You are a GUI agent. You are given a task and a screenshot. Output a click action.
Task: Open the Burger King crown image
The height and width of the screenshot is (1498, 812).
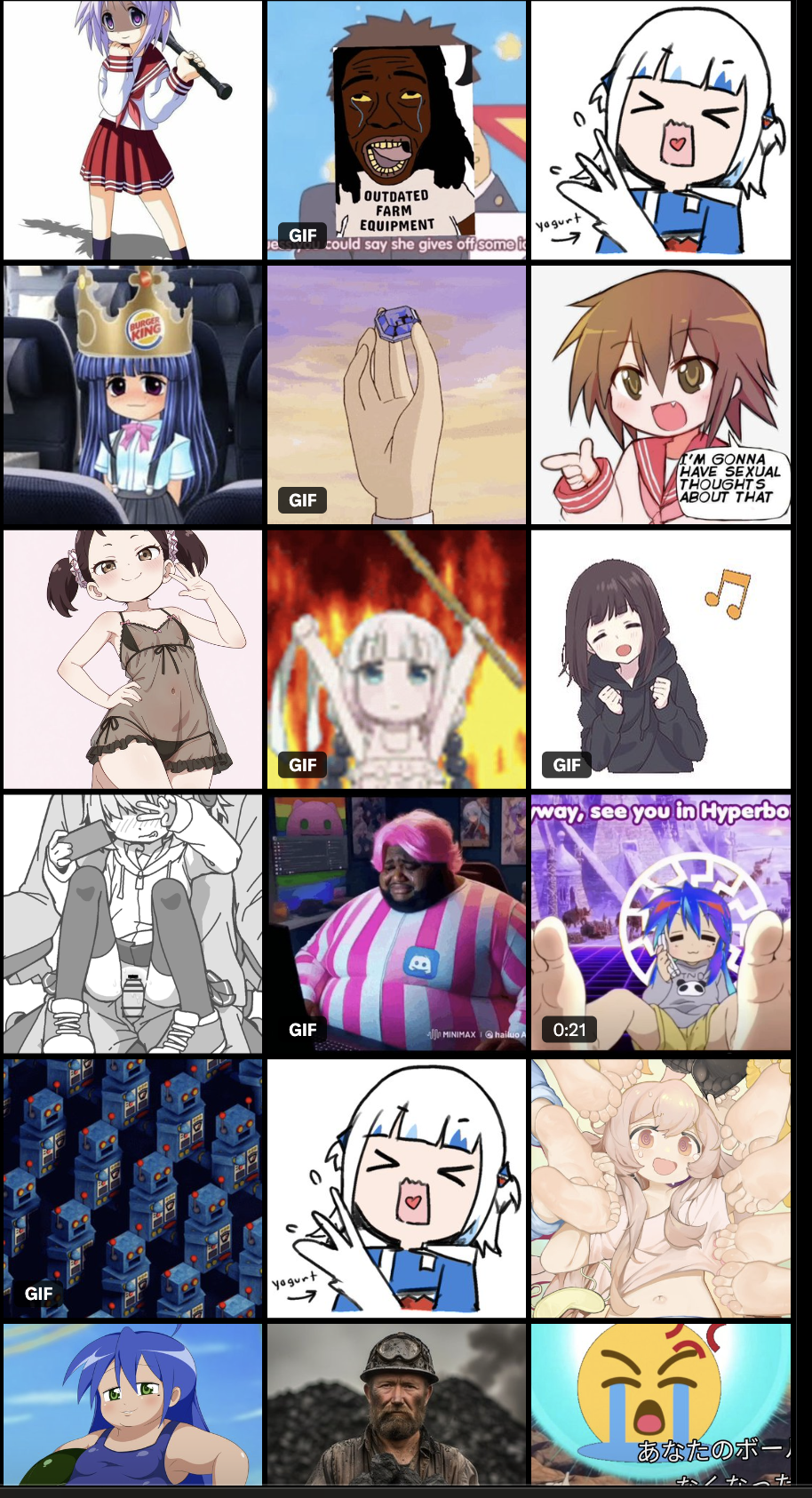tap(132, 394)
